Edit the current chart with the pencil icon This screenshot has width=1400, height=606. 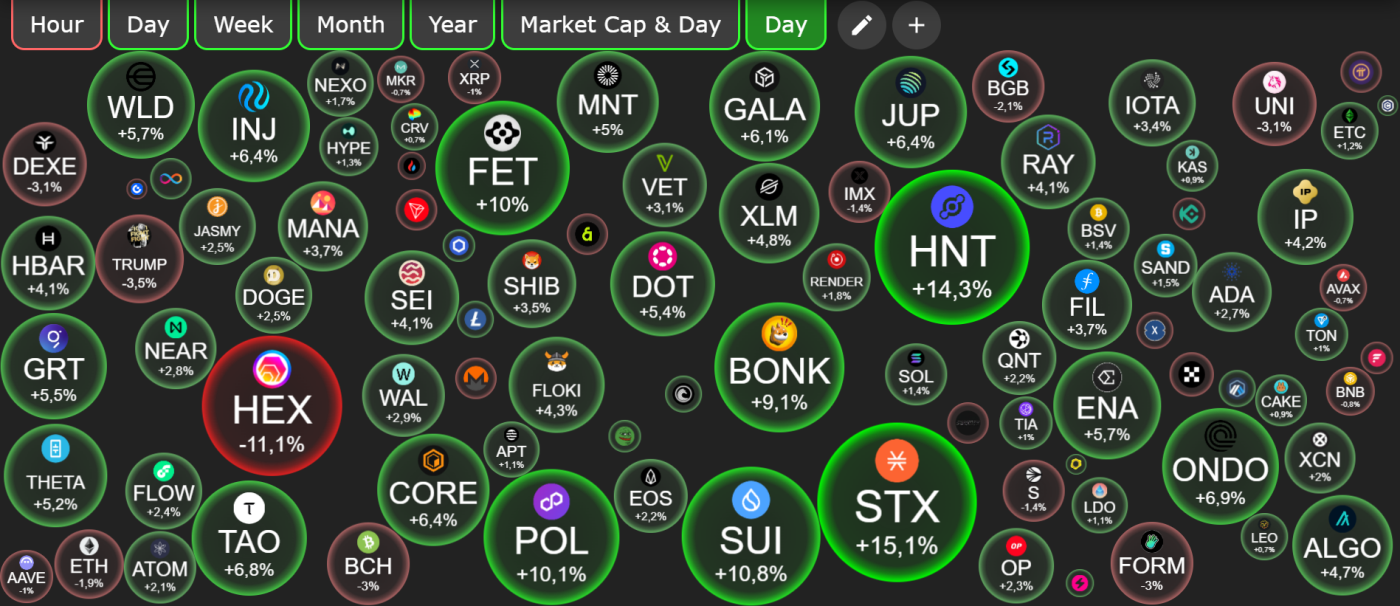[x=862, y=26]
